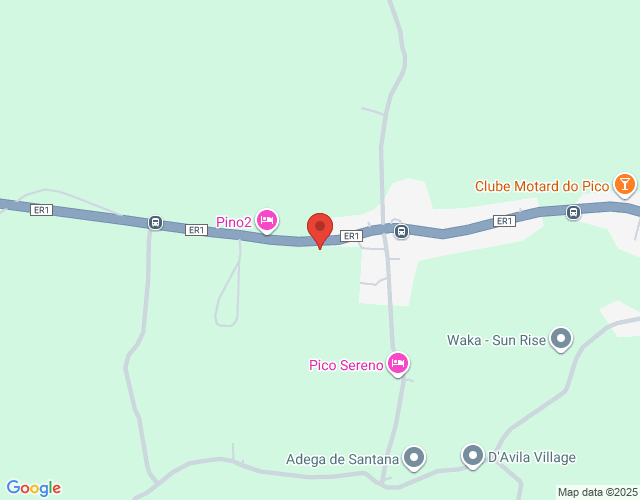Open the Pico Sereno hotel marker

coord(398,364)
